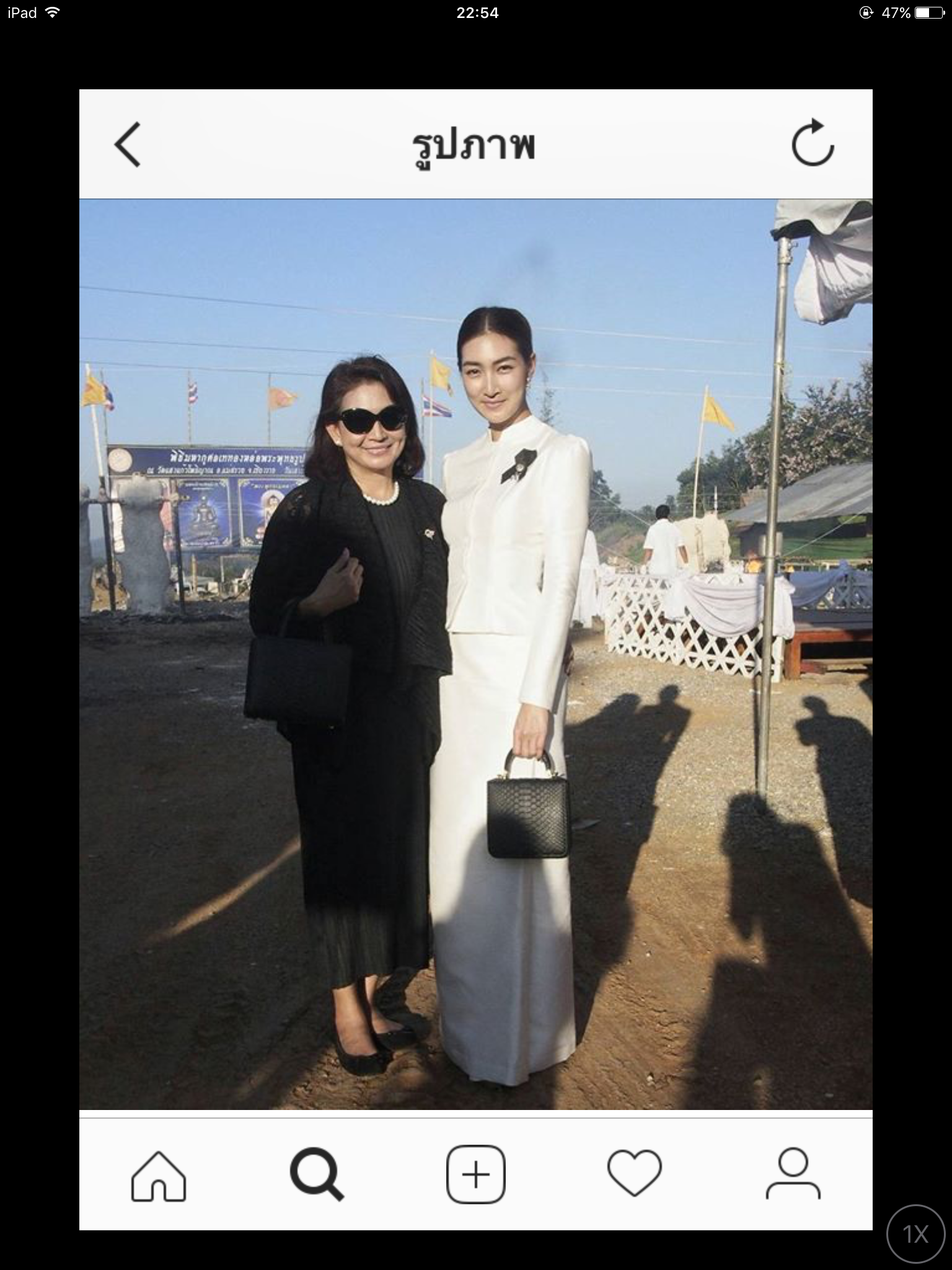This screenshot has width=952, height=1270.
Task: Open the activity heart tab
Action: point(634,1175)
